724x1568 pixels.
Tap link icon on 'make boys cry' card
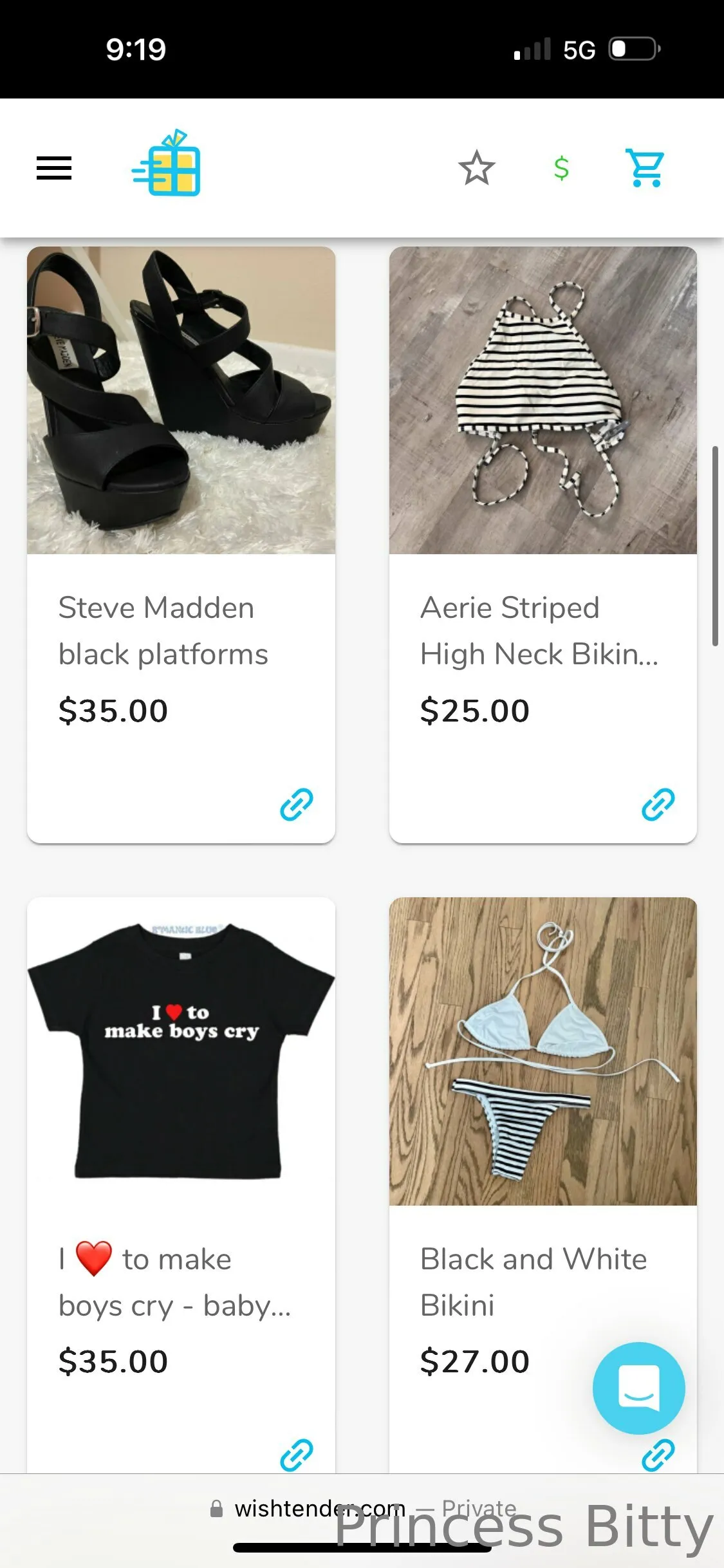tap(296, 1455)
